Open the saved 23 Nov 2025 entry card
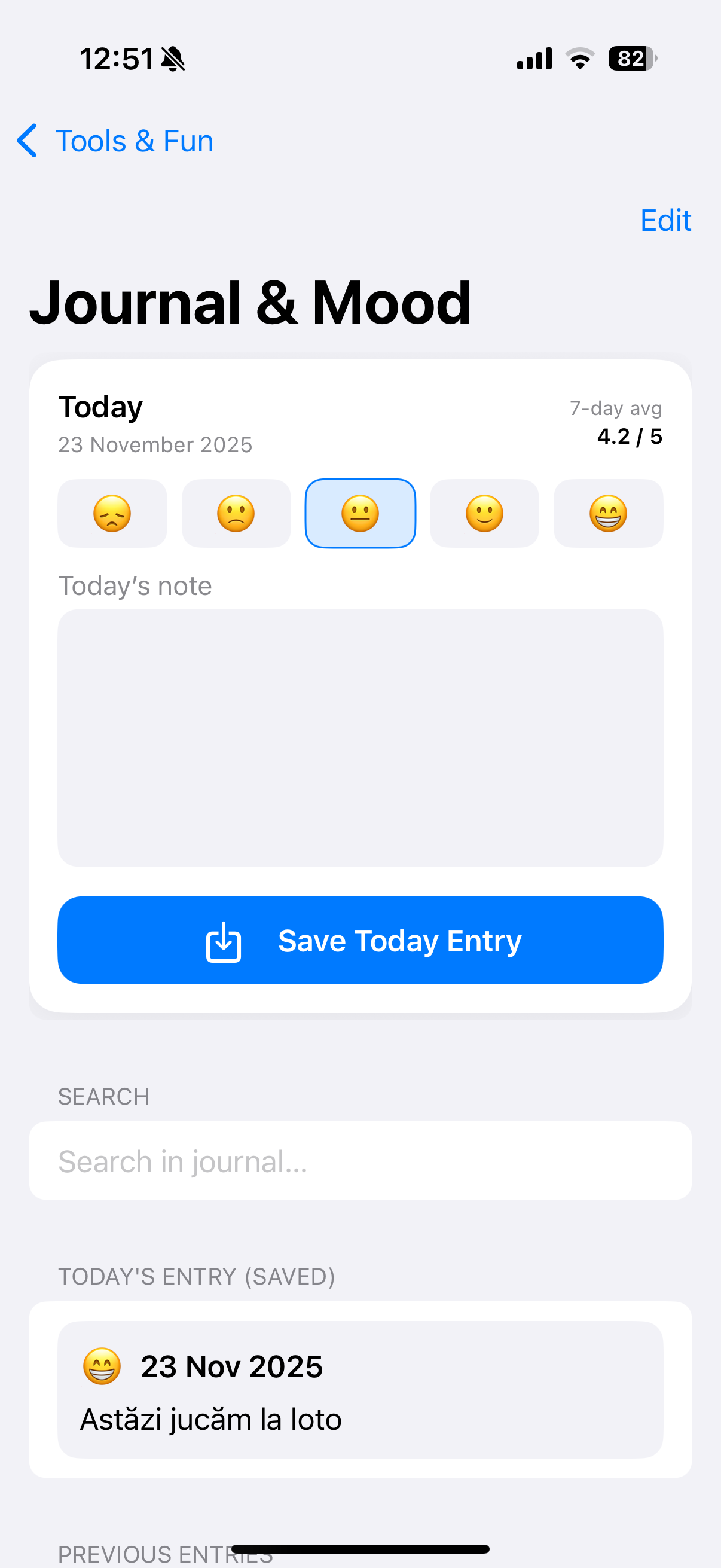 pyautogui.click(x=360, y=1388)
